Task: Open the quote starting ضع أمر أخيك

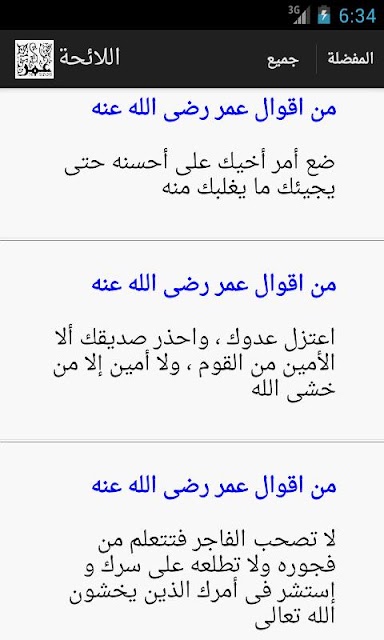Action: (x=192, y=165)
